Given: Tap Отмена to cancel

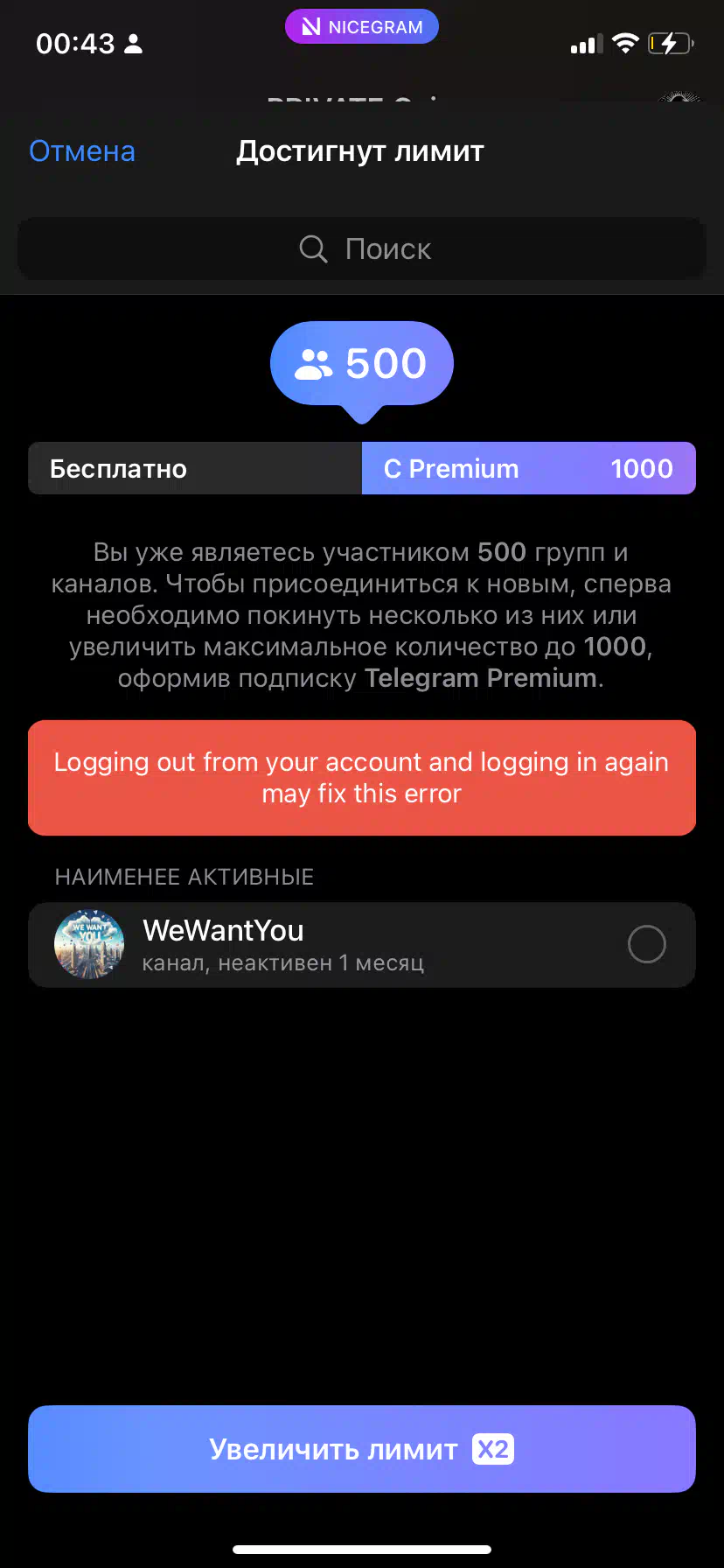Looking at the screenshot, I should tap(82, 151).
